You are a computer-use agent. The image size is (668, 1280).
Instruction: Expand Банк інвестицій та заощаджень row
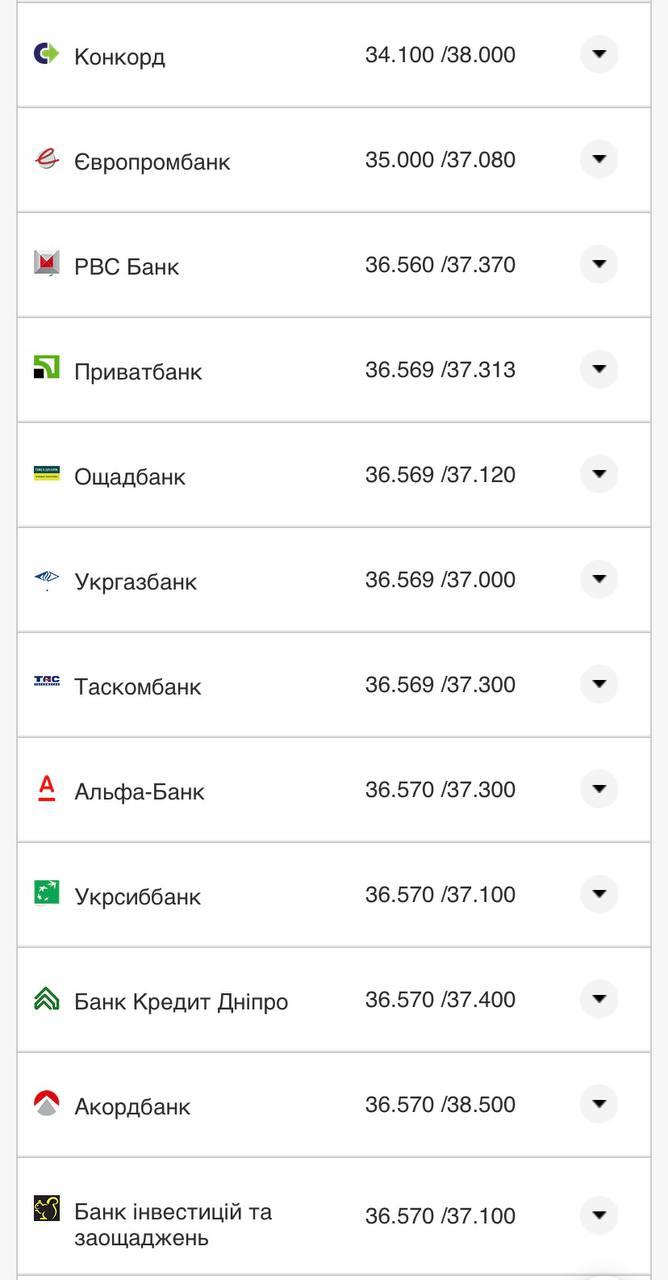(599, 1216)
